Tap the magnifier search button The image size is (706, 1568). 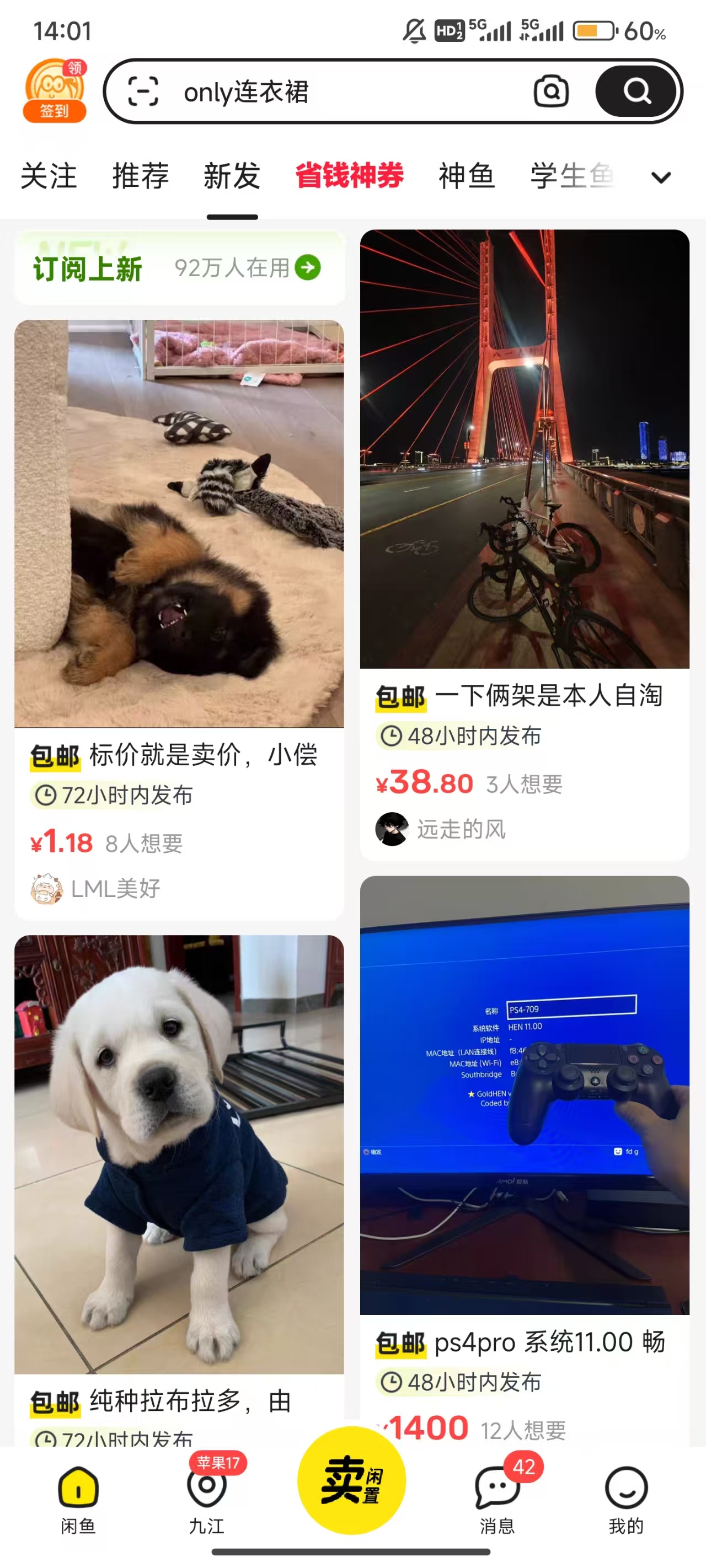click(637, 92)
